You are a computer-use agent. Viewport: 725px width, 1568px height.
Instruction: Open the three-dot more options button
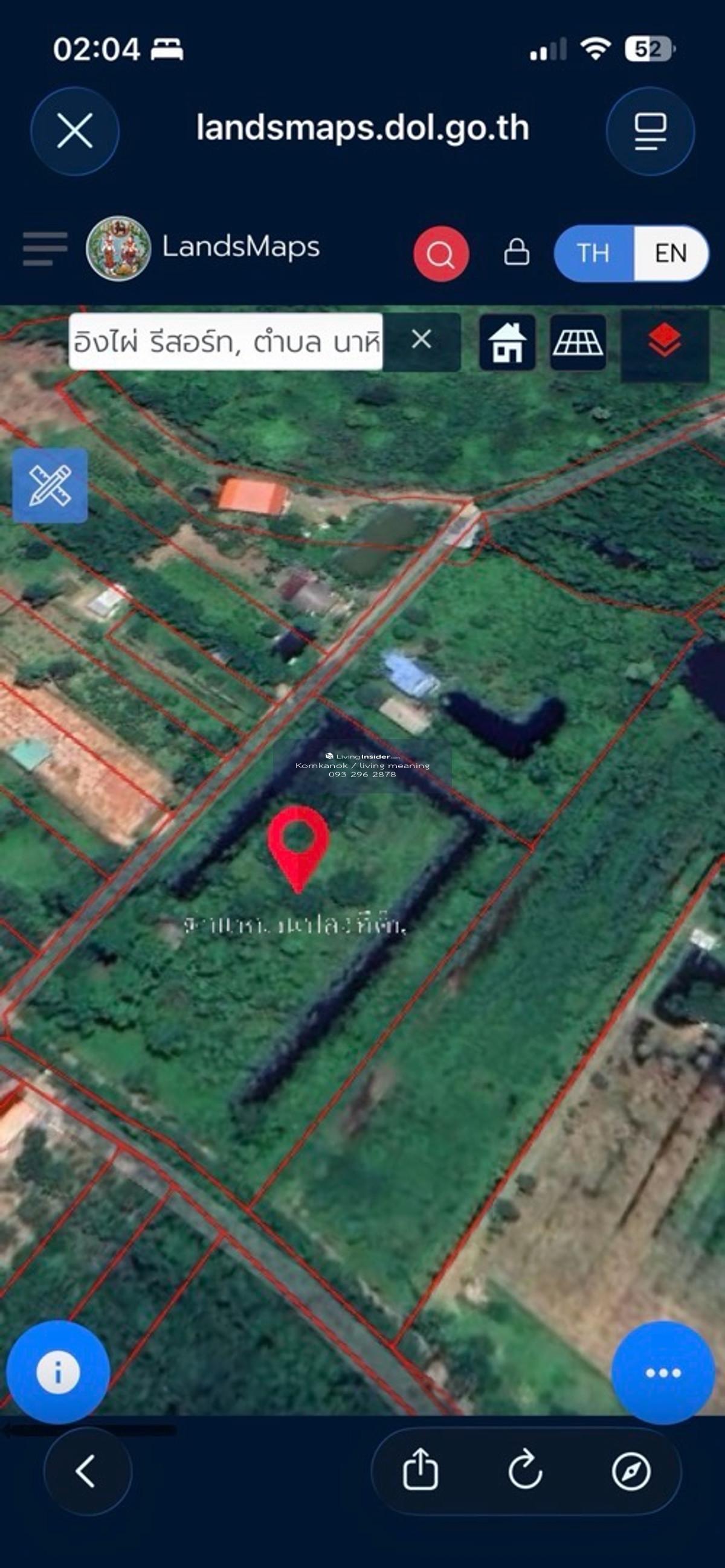(x=663, y=1372)
